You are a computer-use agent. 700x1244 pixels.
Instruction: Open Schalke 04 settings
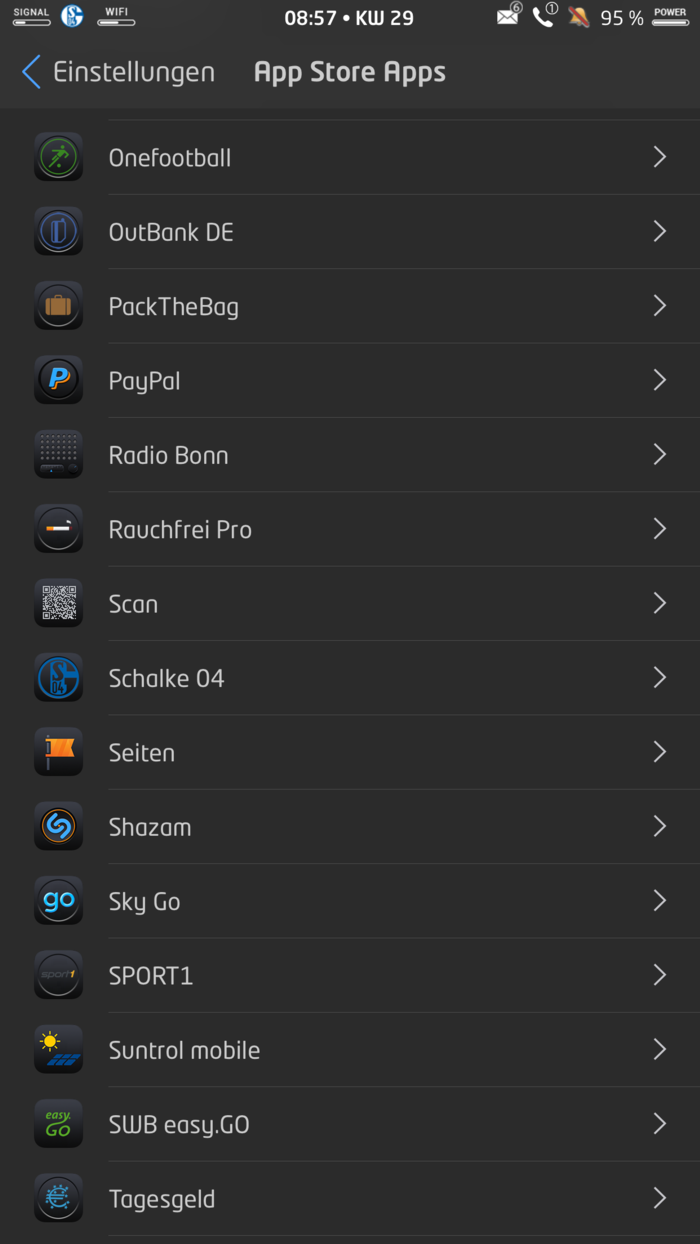pyautogui.click(x=350, y=678)
